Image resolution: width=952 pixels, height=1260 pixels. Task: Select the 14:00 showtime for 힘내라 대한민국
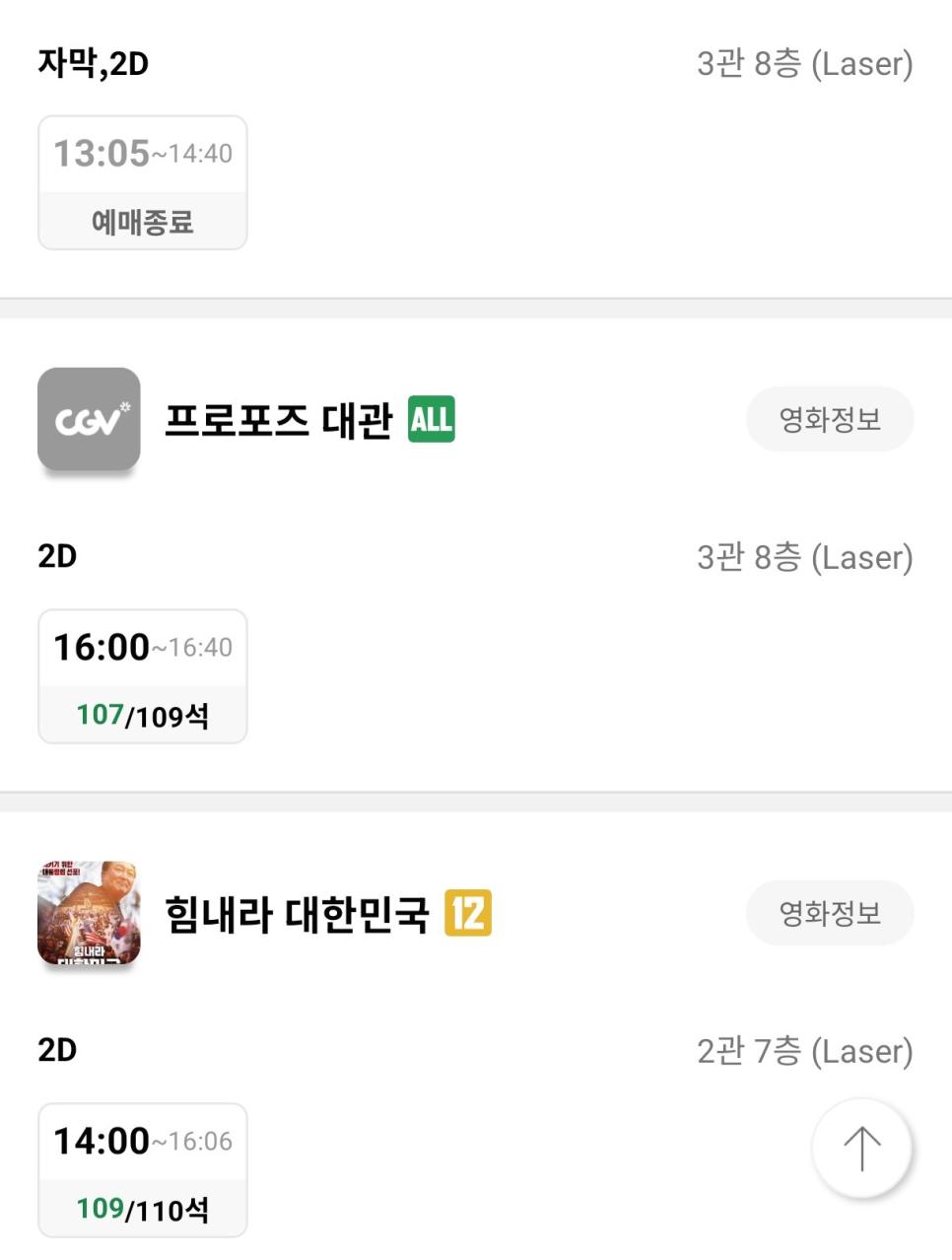(x=142, y=1170)
